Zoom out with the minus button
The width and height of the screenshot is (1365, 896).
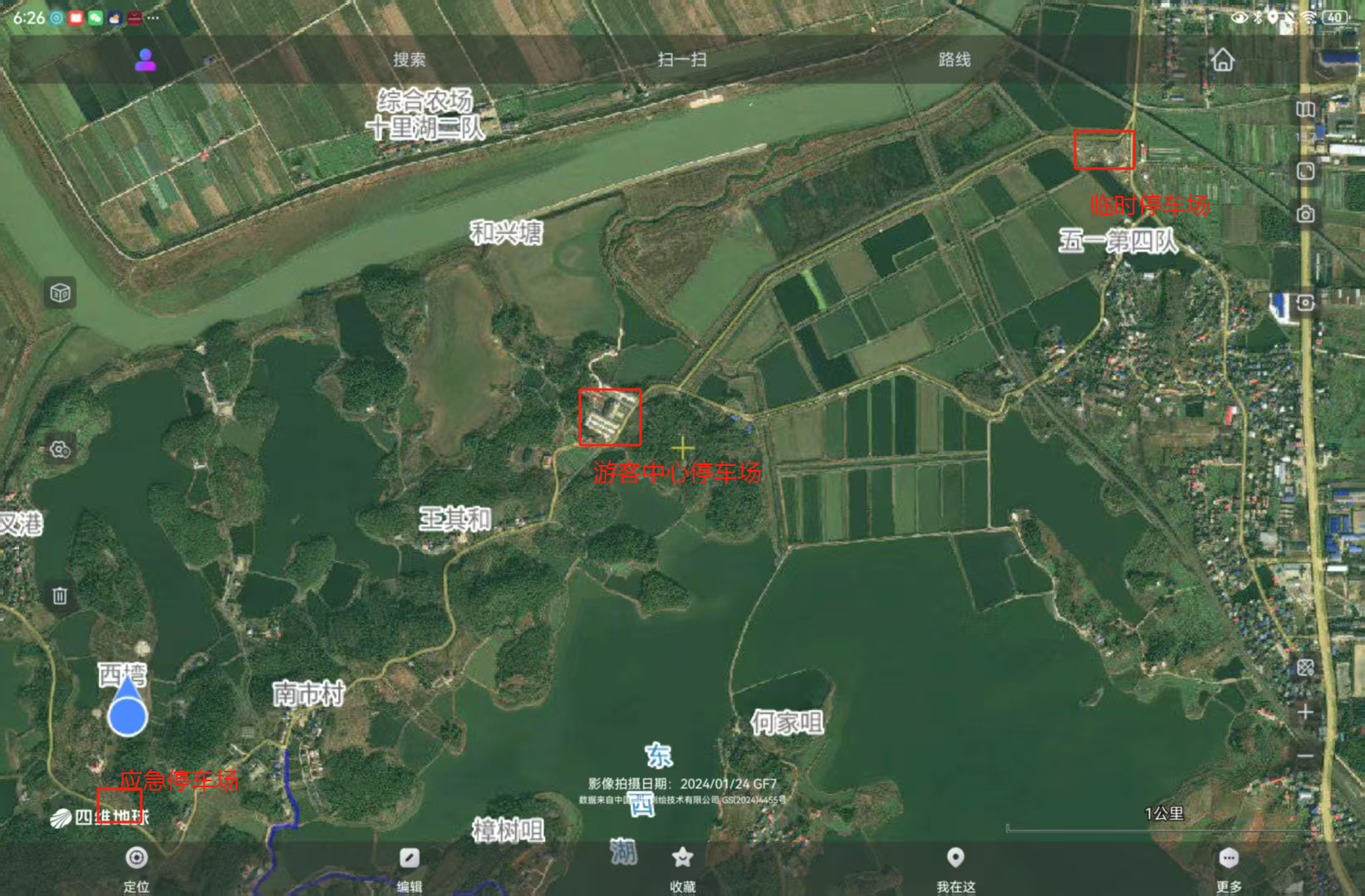[1305, 756]
